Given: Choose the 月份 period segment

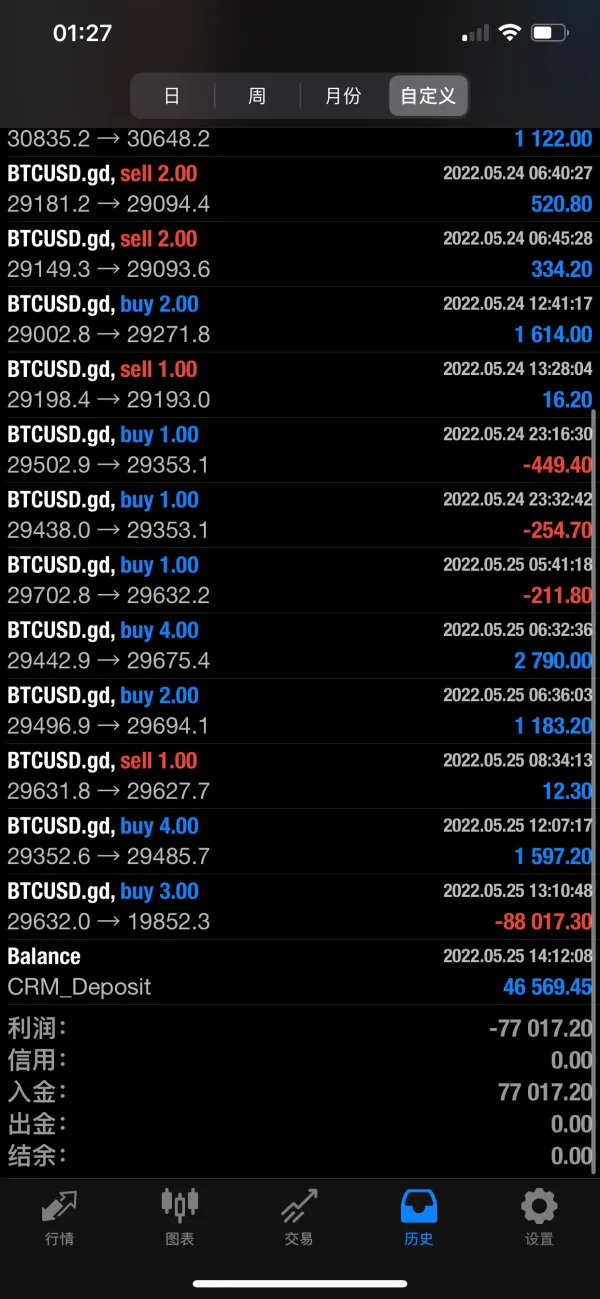Looking at the screenshot, I should pyautogui.click(x=343, y=97).
